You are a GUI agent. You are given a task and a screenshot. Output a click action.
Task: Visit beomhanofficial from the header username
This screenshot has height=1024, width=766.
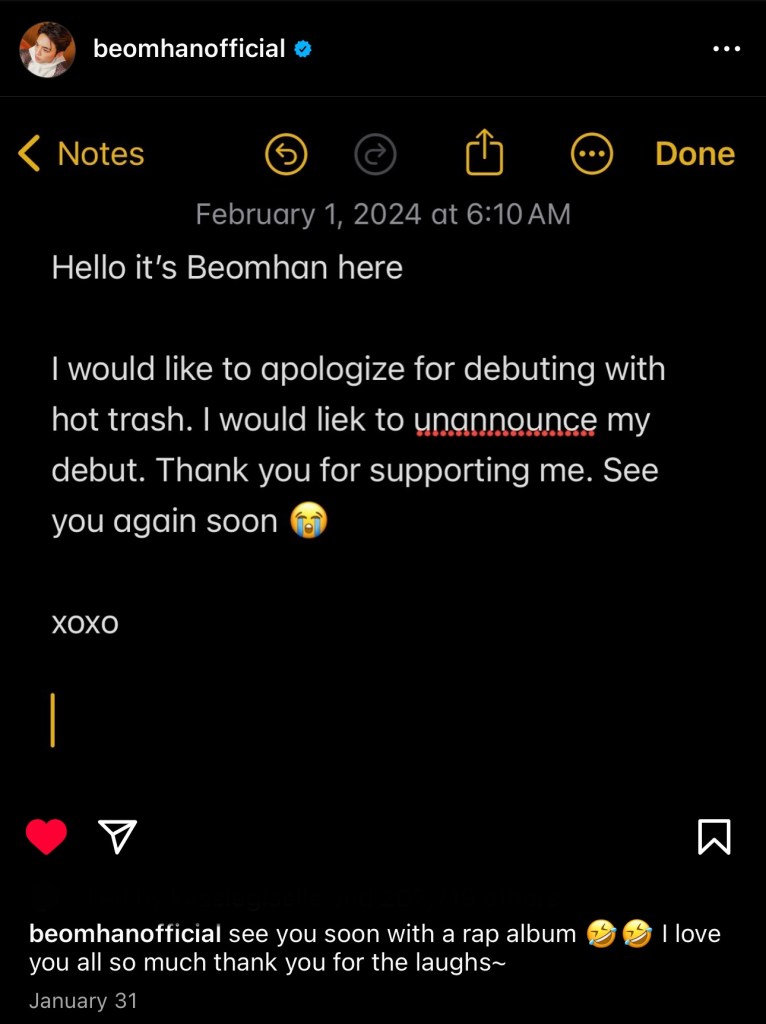[189, 49]
